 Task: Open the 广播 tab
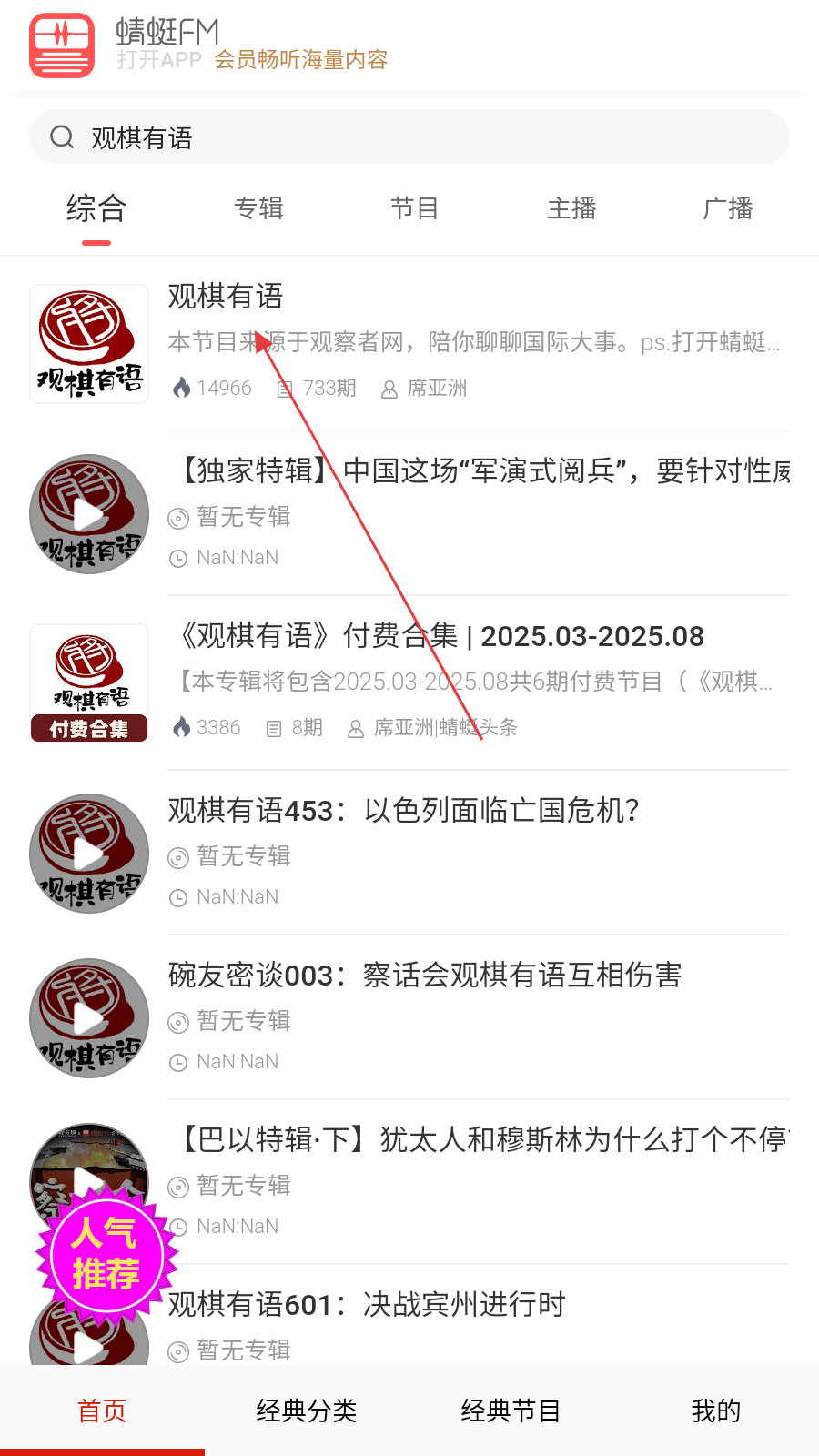click(x=728, y=208)
